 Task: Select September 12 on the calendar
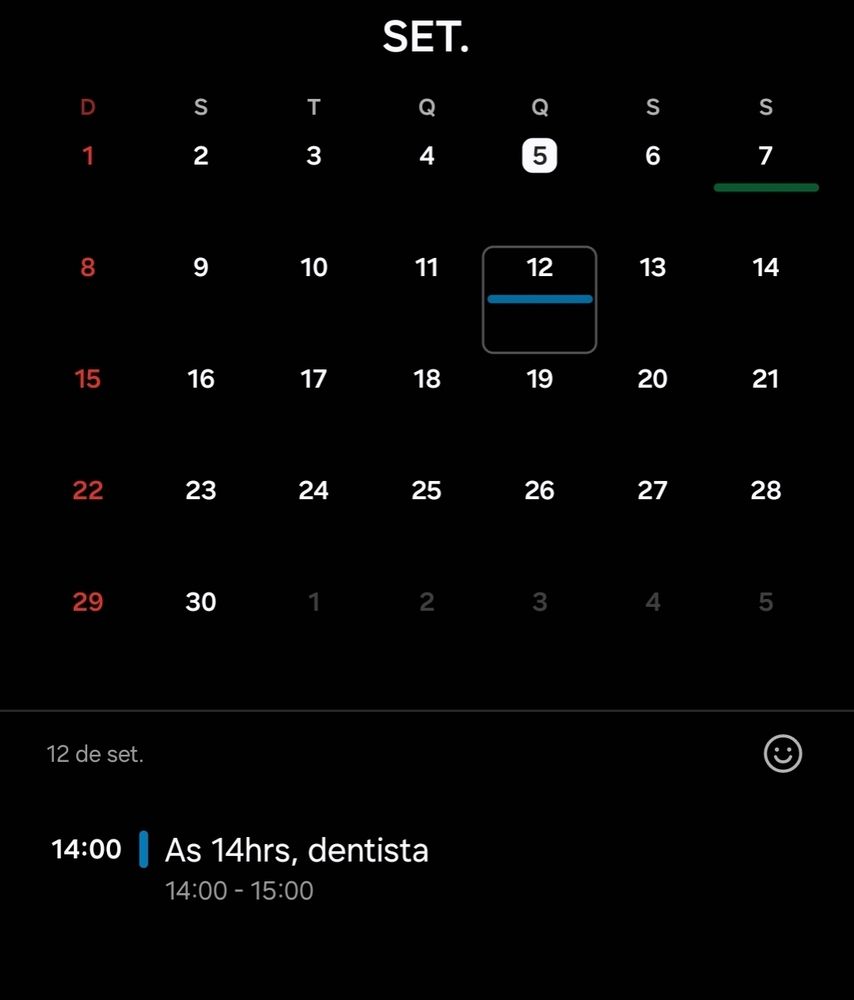pos(539,268)
